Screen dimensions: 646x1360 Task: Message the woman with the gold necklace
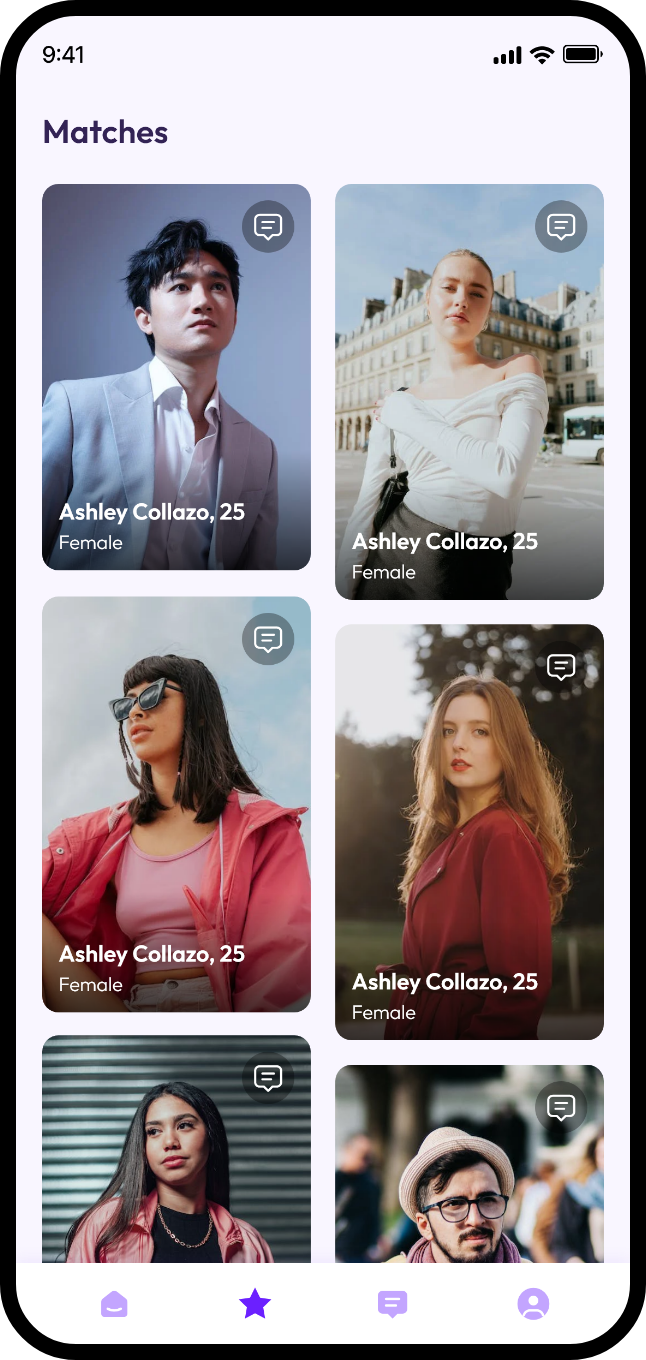click(268, 1078)
